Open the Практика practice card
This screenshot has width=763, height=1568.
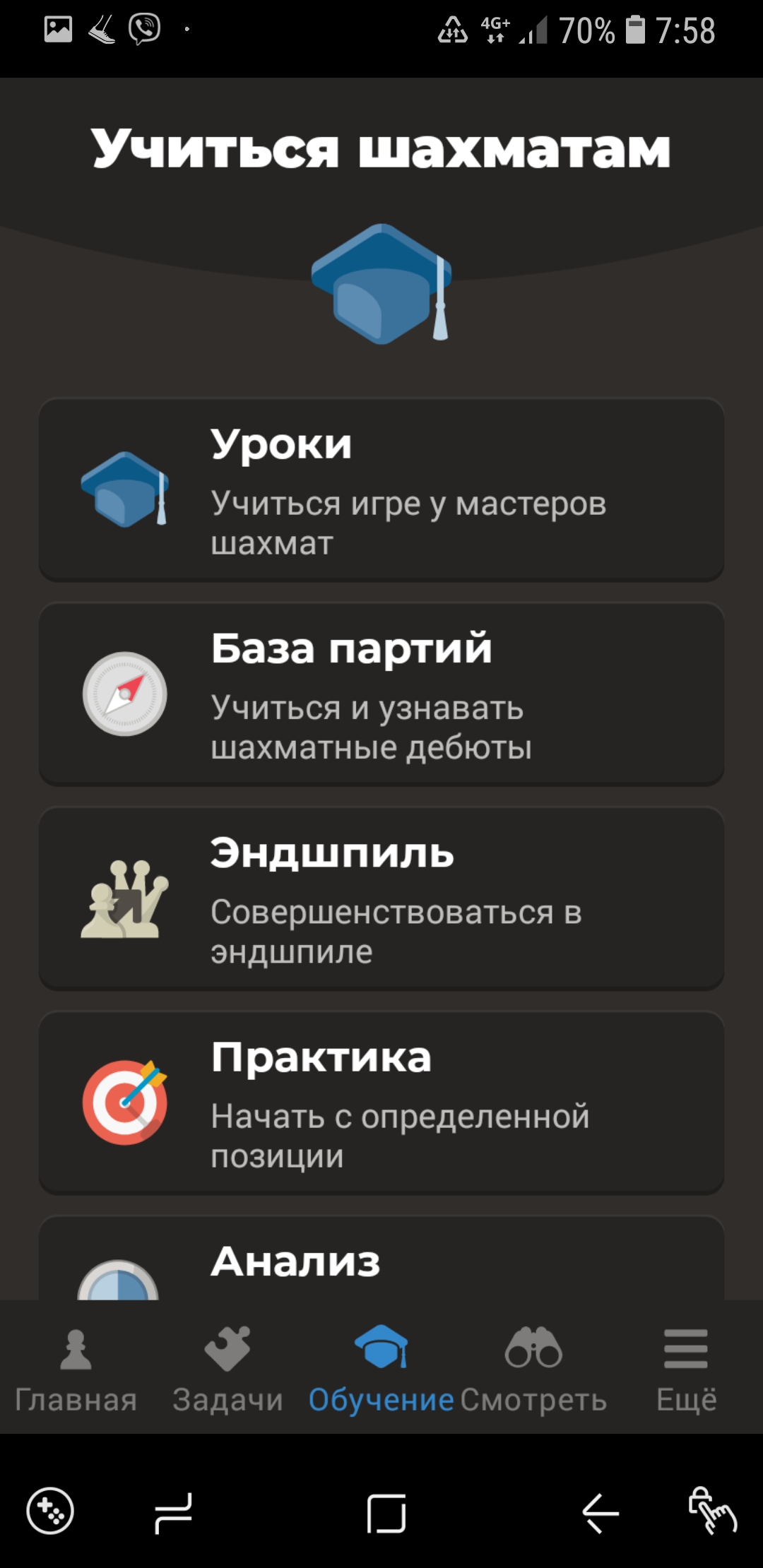tap(381, 1102)
